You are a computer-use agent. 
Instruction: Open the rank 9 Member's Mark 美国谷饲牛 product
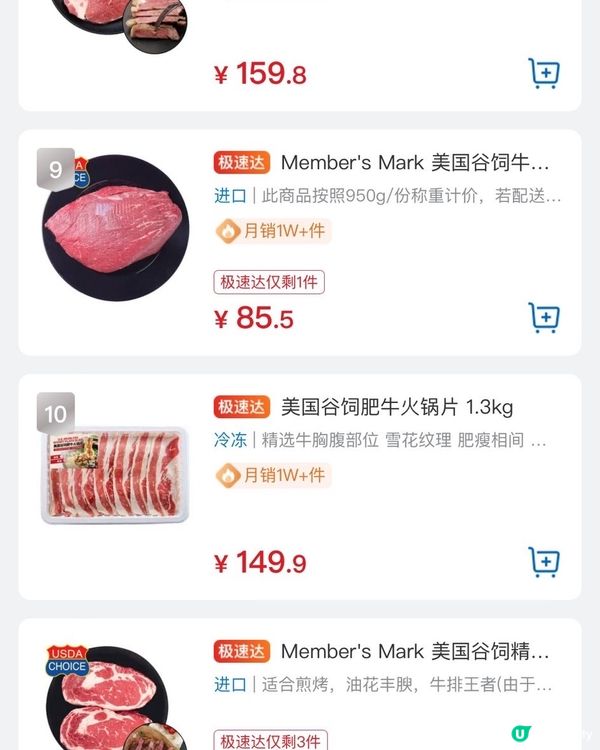tap(414, 163)
